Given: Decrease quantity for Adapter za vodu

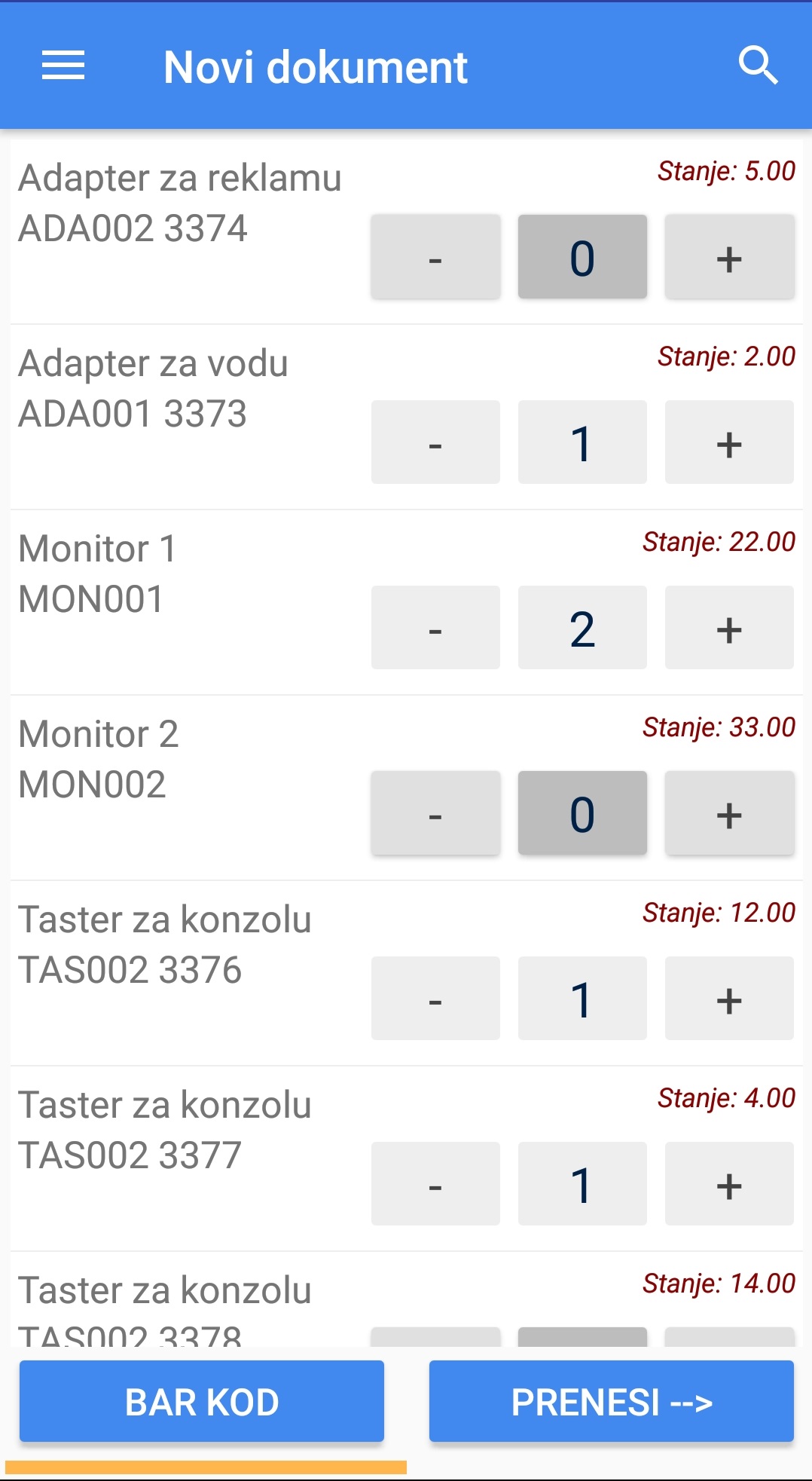Looking at the screenshot, I should click(435, 442).
